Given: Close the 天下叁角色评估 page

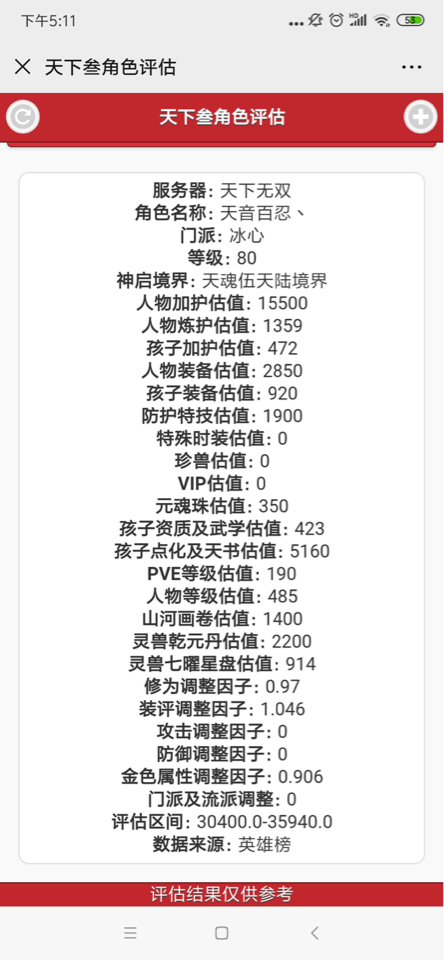Looking at the screenshot, I should (23, 67).
